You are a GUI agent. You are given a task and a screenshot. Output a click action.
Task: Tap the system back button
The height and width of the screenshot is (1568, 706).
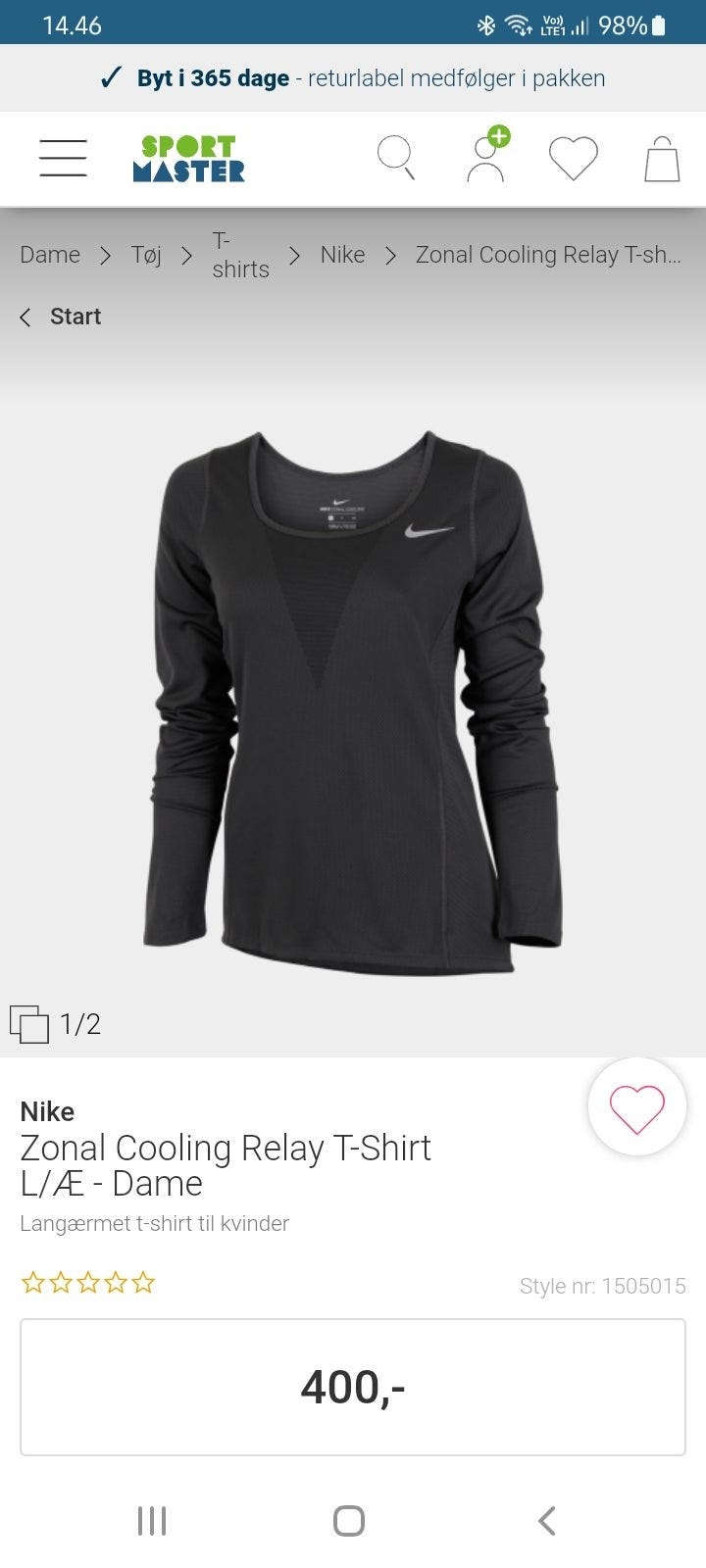click(547, 1521)
